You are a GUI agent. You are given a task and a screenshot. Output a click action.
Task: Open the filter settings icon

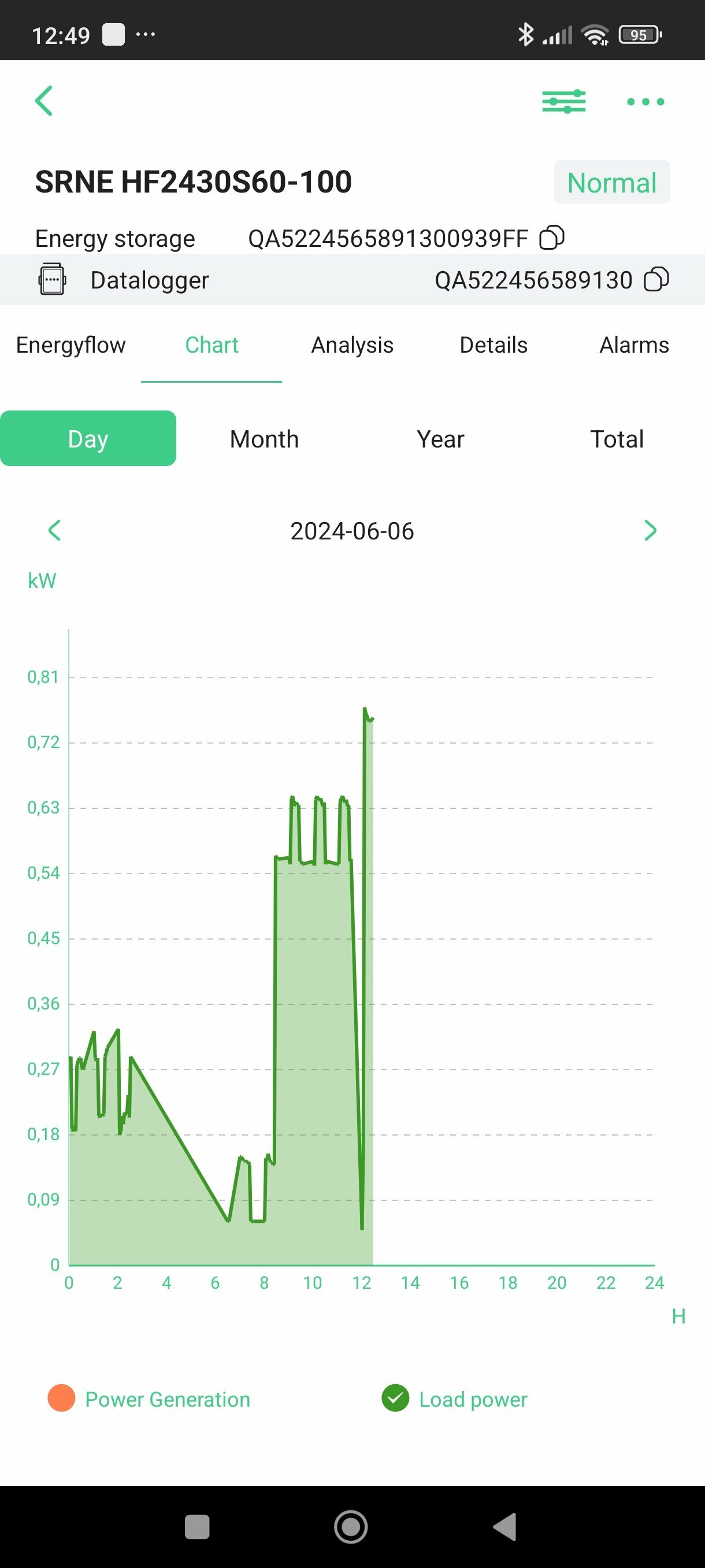click(x=563, y=101)
